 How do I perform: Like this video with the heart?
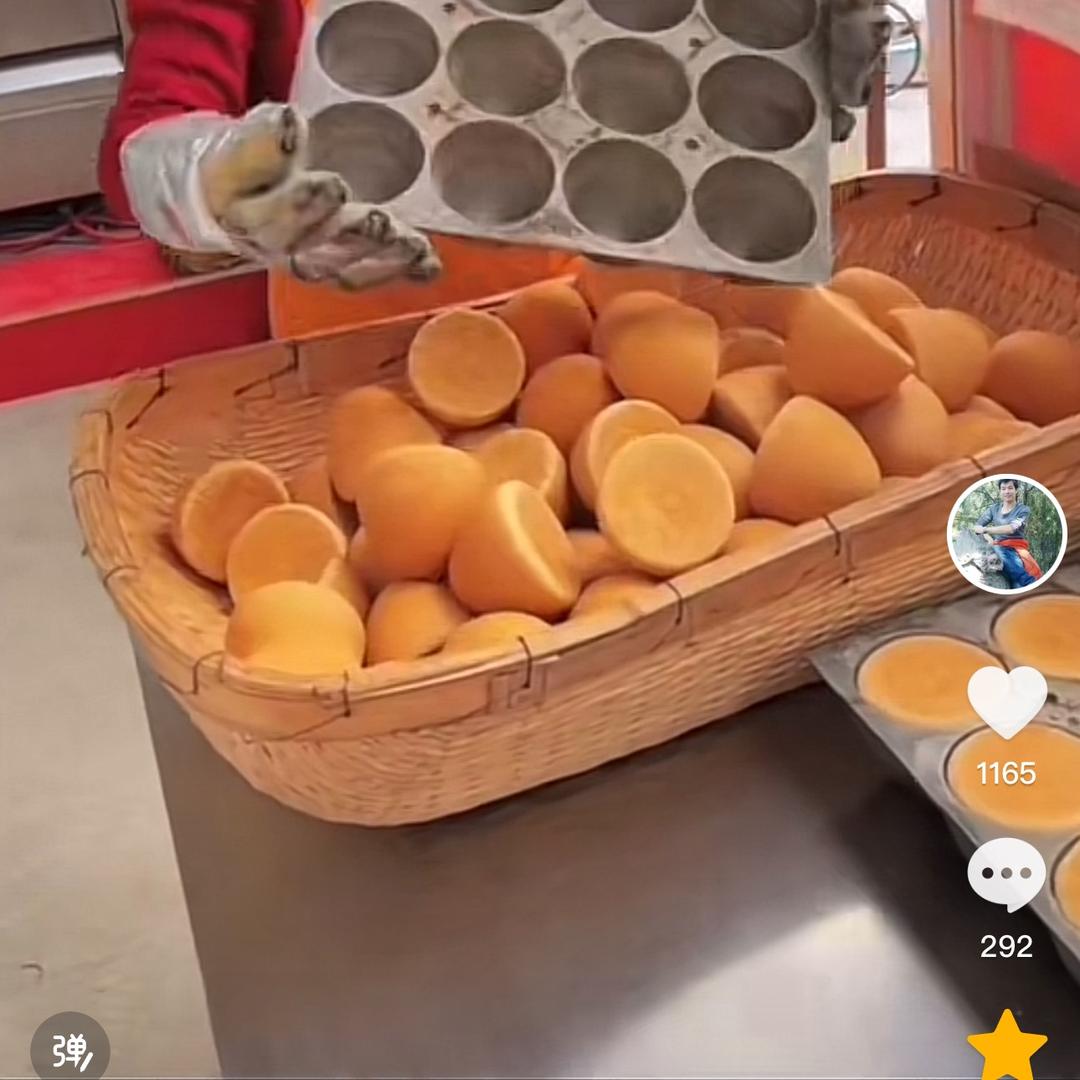1007,701
